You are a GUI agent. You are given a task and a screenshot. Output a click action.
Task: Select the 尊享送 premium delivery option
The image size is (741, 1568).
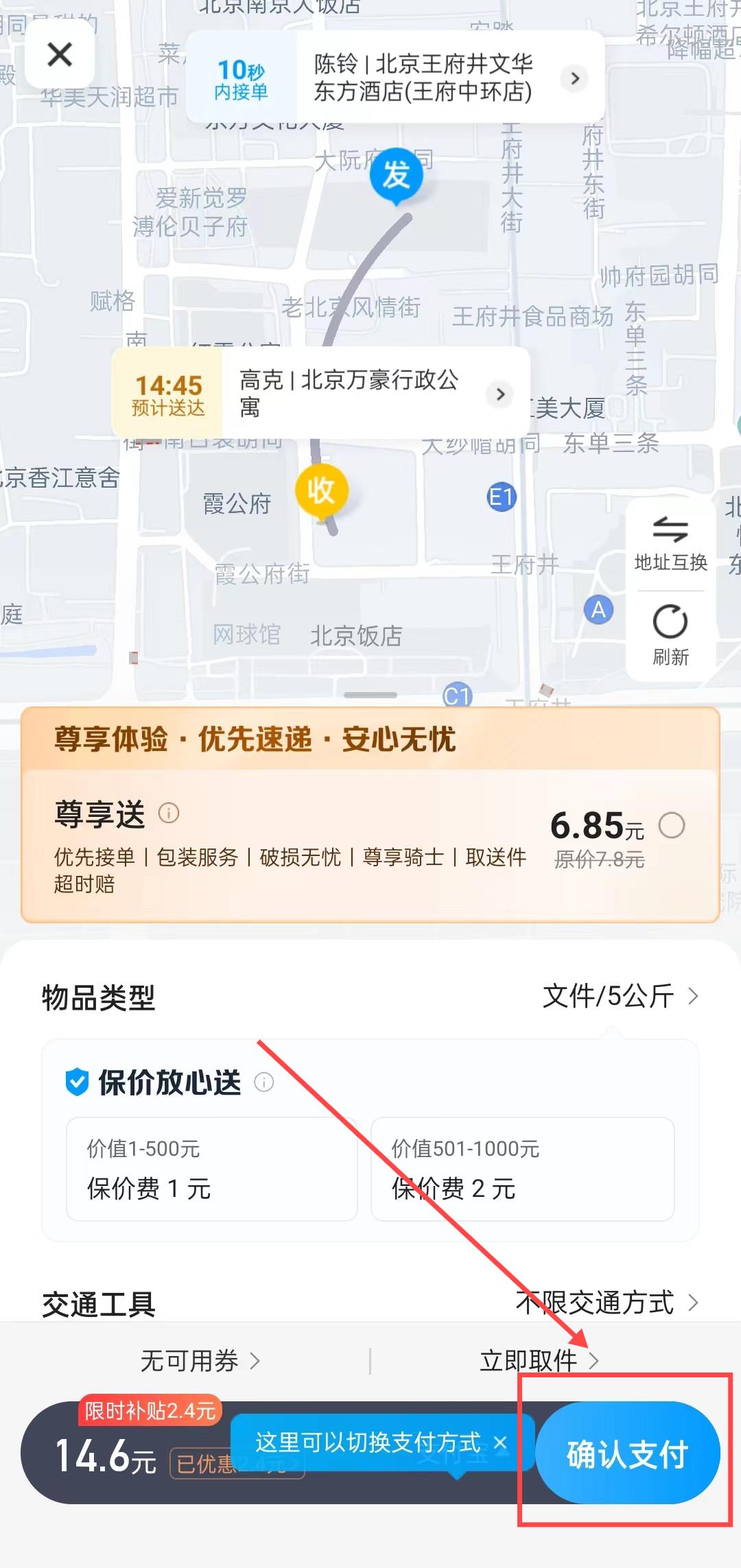tap(671, 825)
